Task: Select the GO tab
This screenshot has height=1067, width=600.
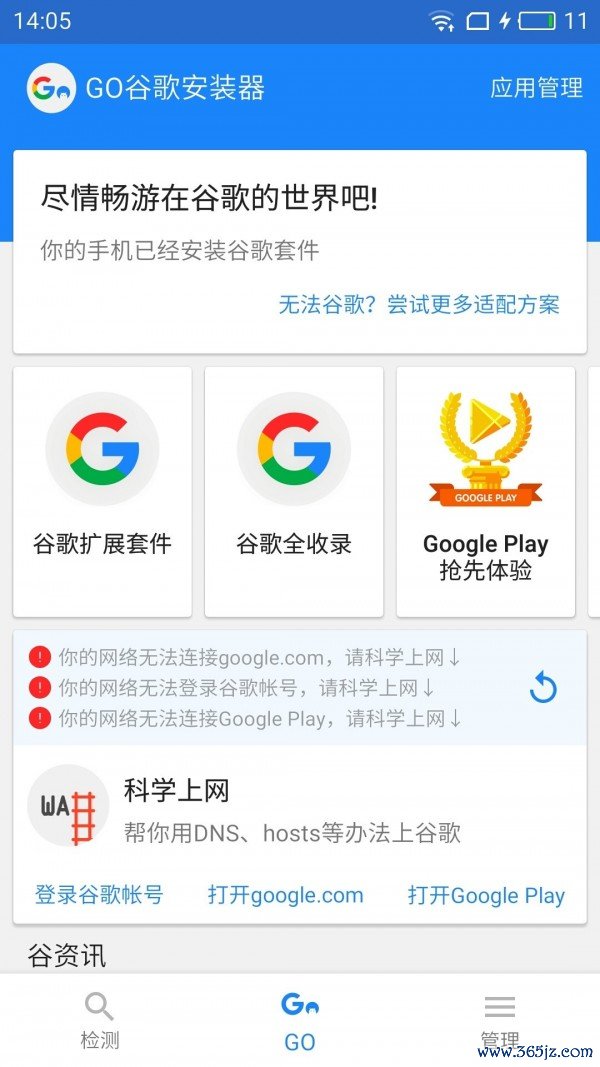Action: click(300, 1020)
